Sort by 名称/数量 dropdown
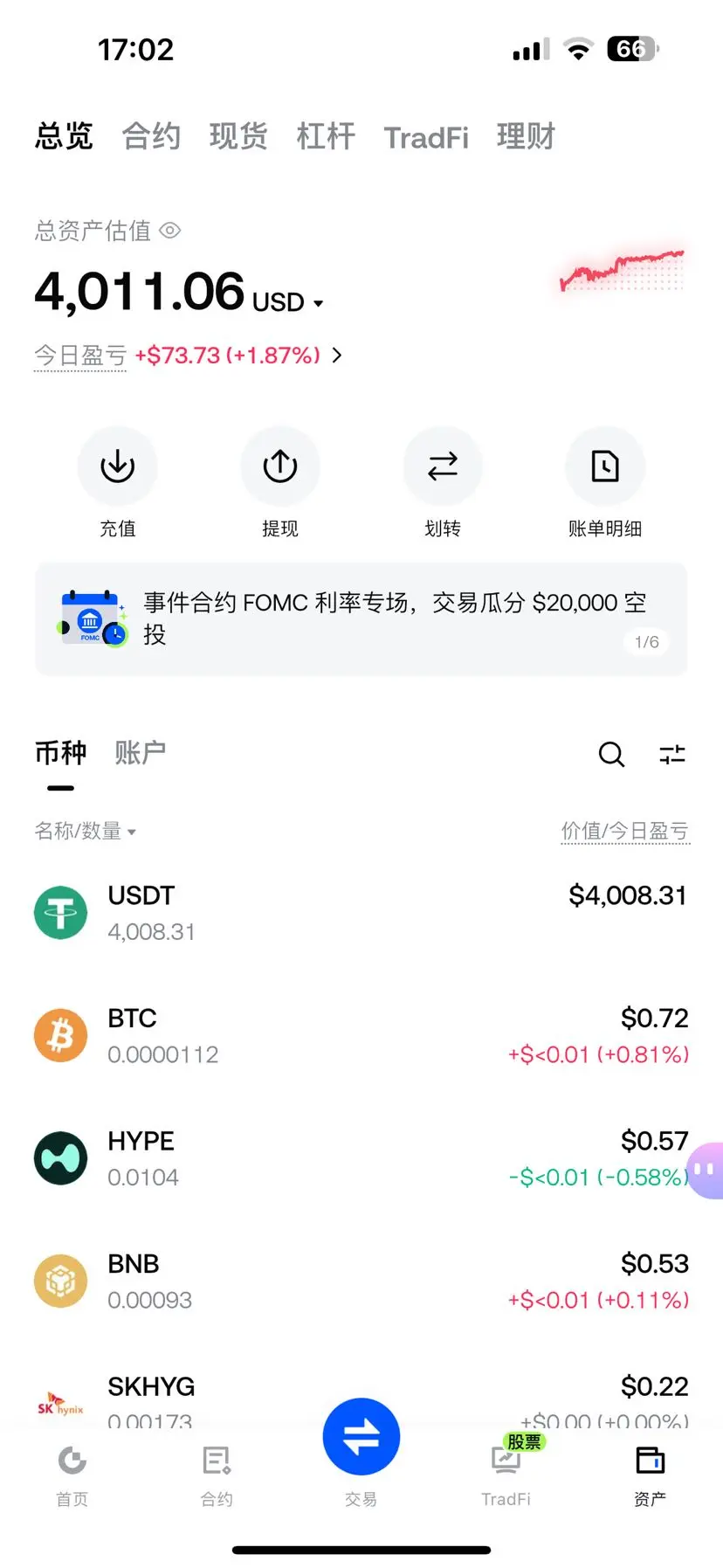723x1568 pixels. 86,831
